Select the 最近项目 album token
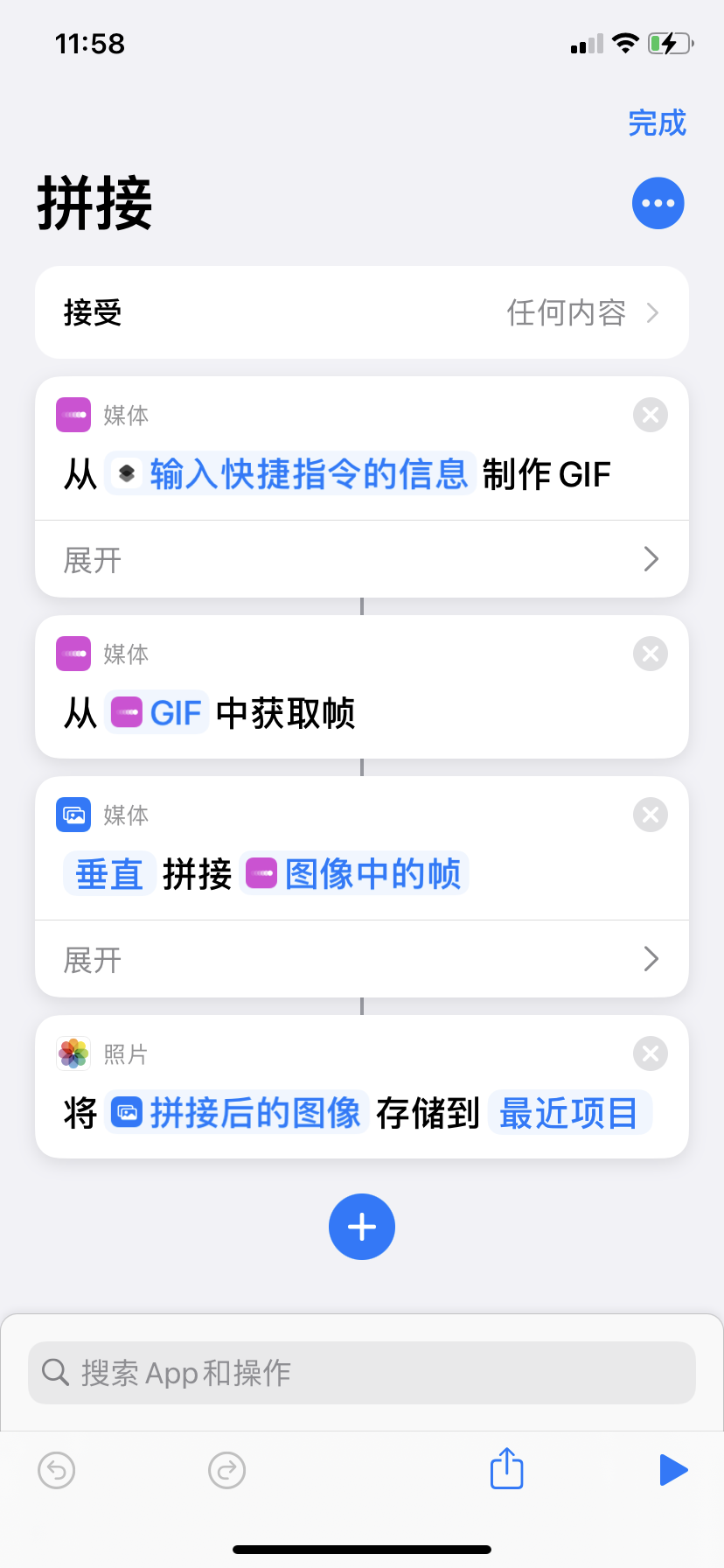Viewport: 724px width, 1568px height. (569, 1112)
